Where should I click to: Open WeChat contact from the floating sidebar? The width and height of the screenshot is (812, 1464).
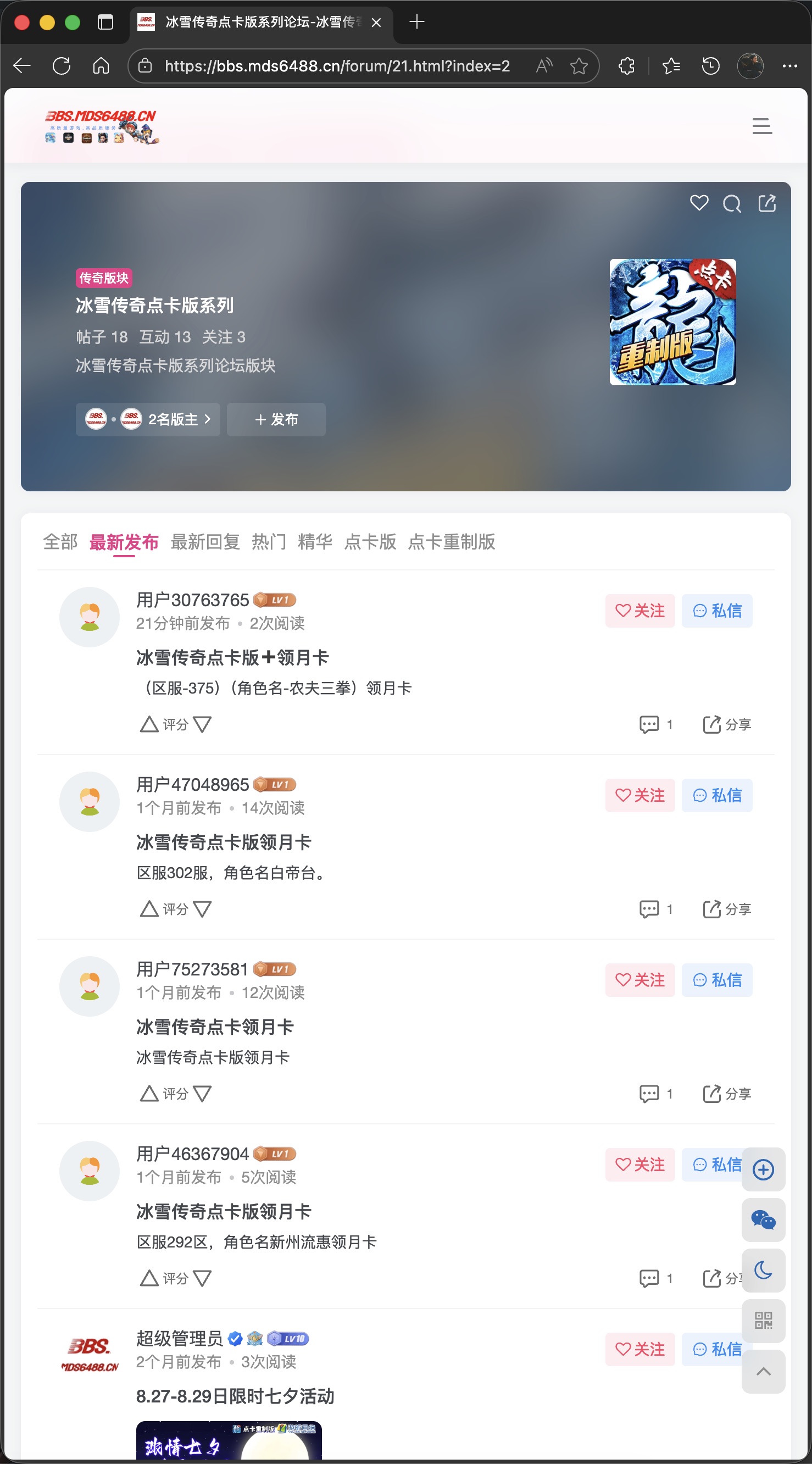pos(763,1219)
